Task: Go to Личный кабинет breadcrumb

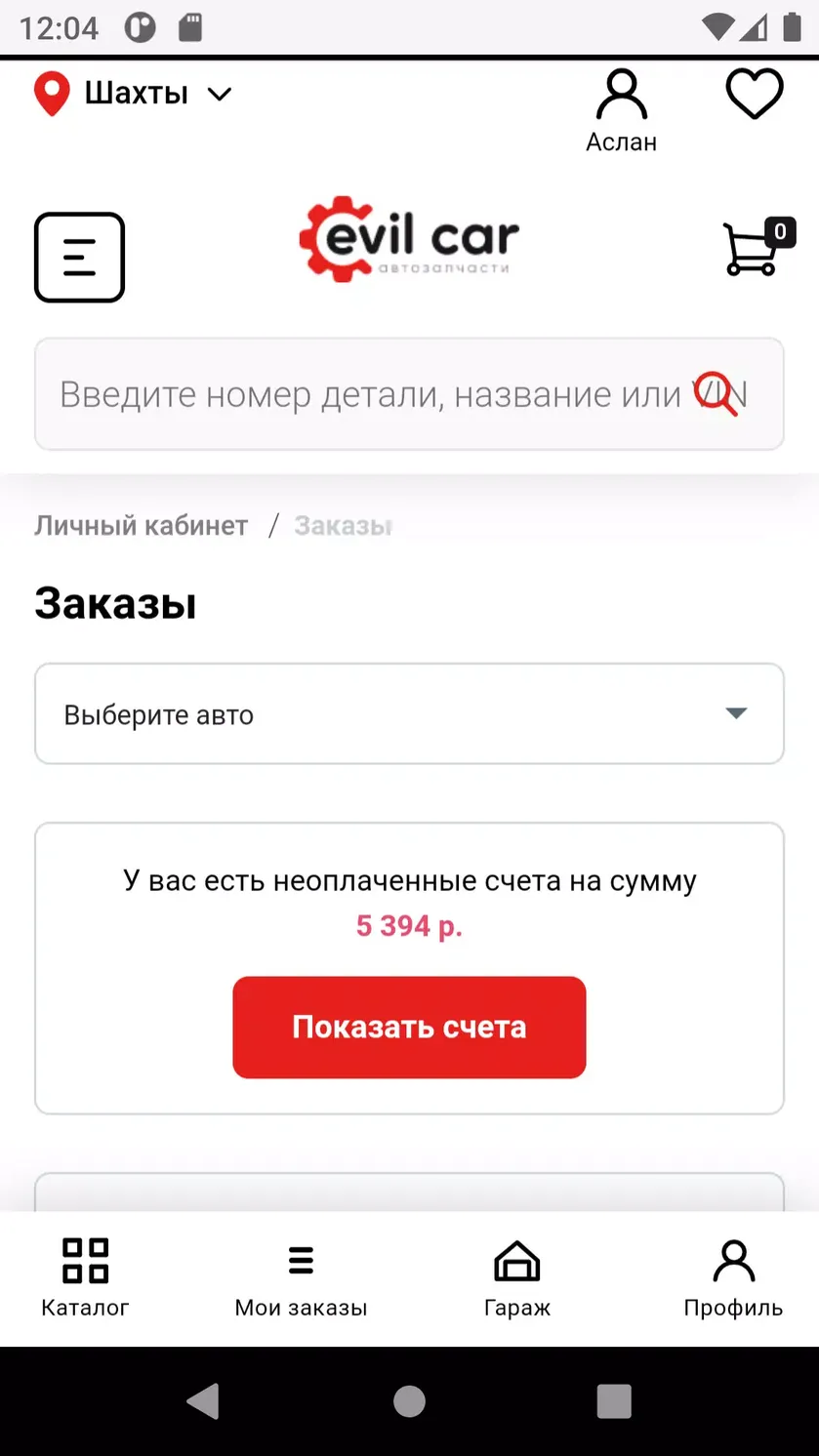Action: [x=142, y=525]
